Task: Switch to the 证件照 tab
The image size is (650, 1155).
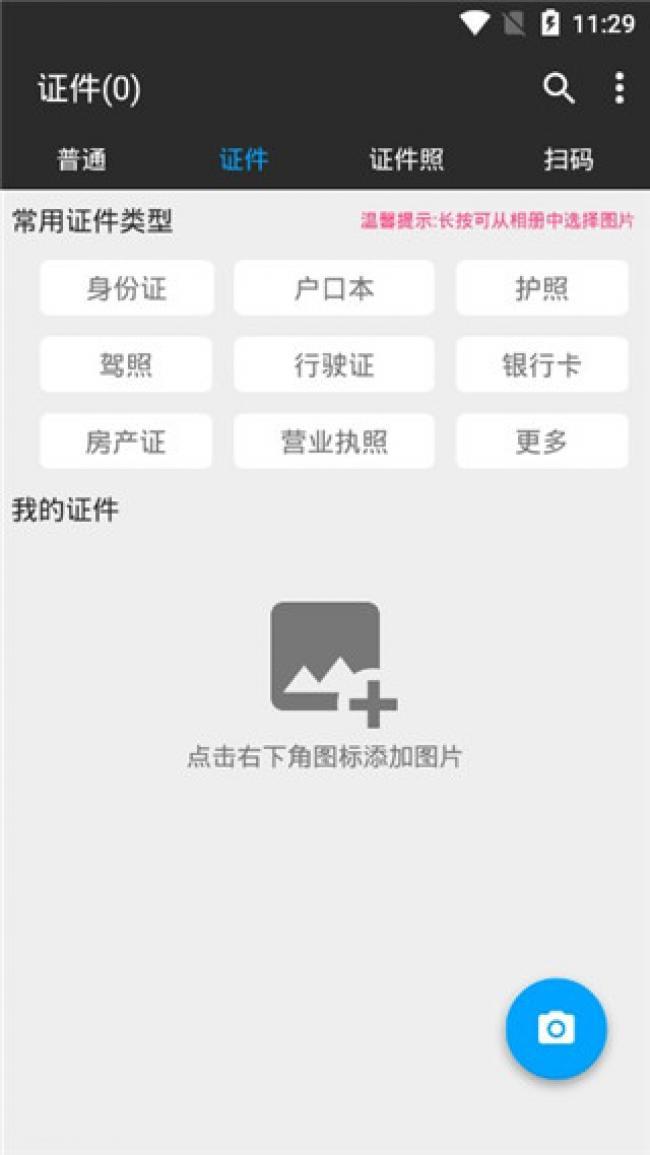Action: point(406,160)
